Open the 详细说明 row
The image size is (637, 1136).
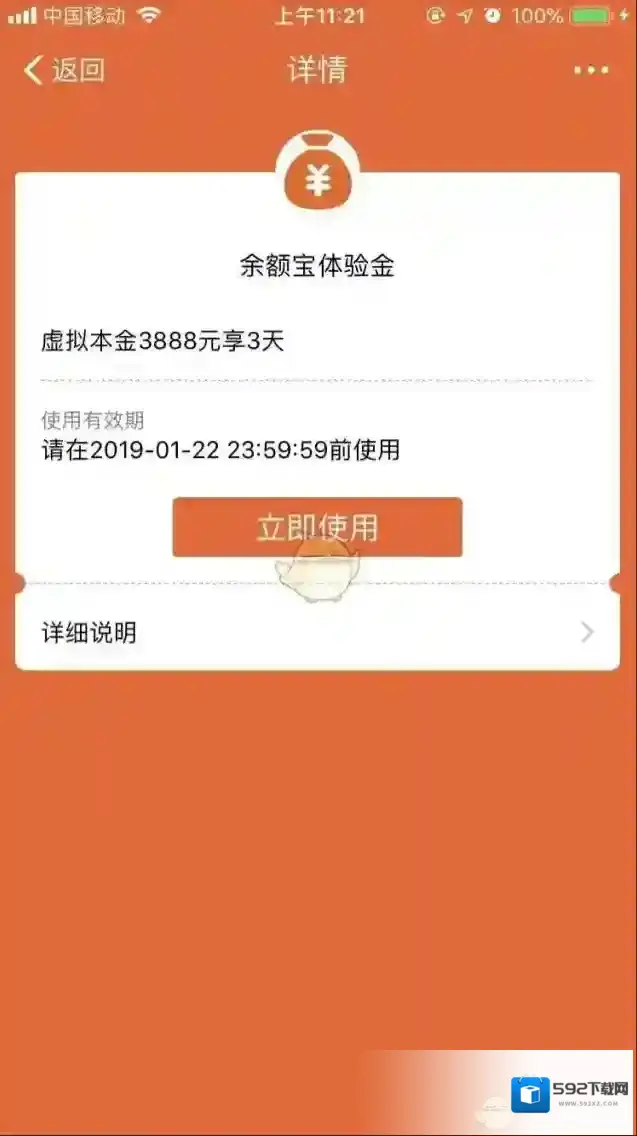pos(317,632)
